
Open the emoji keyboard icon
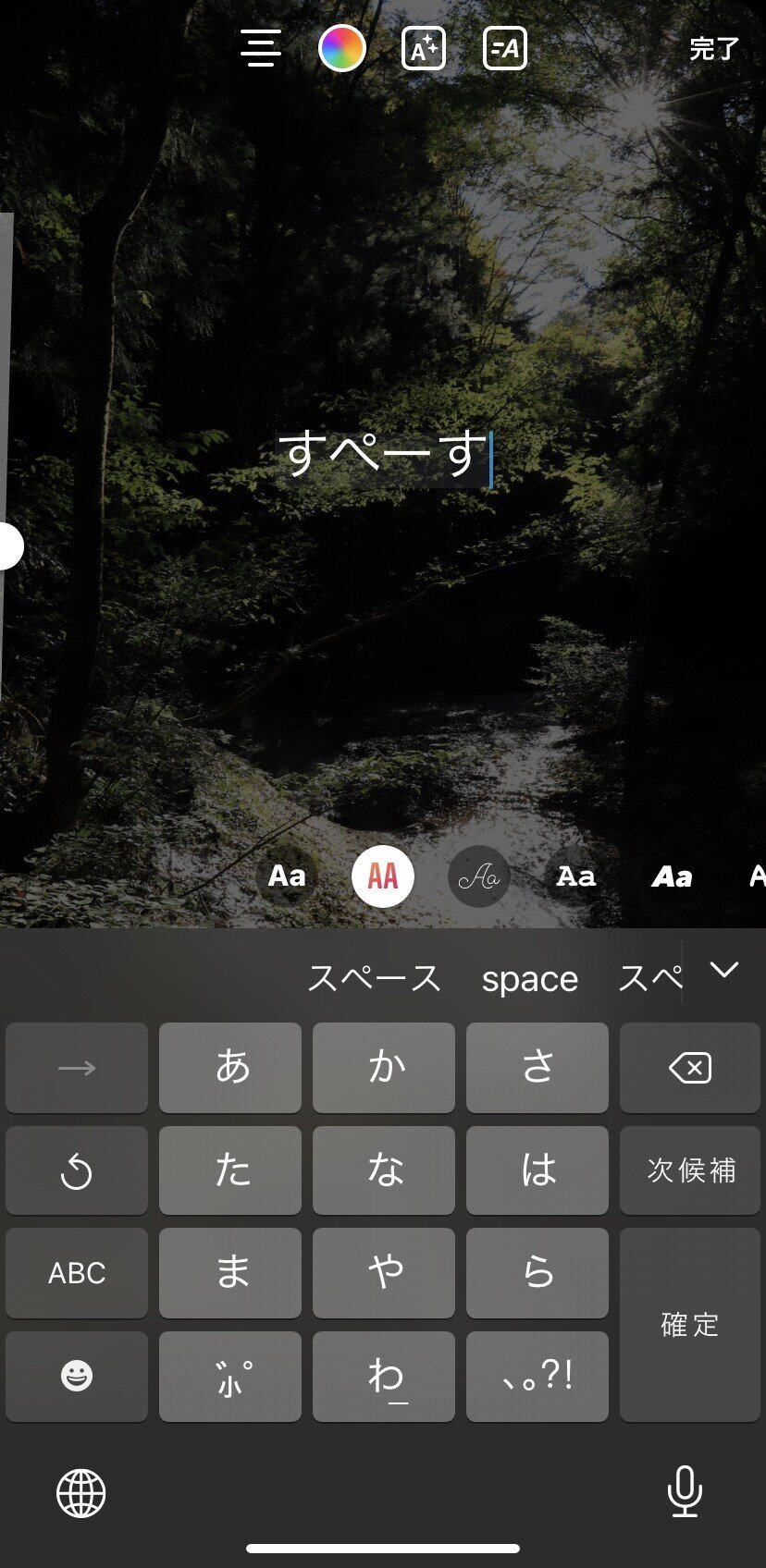[75, 1376]
